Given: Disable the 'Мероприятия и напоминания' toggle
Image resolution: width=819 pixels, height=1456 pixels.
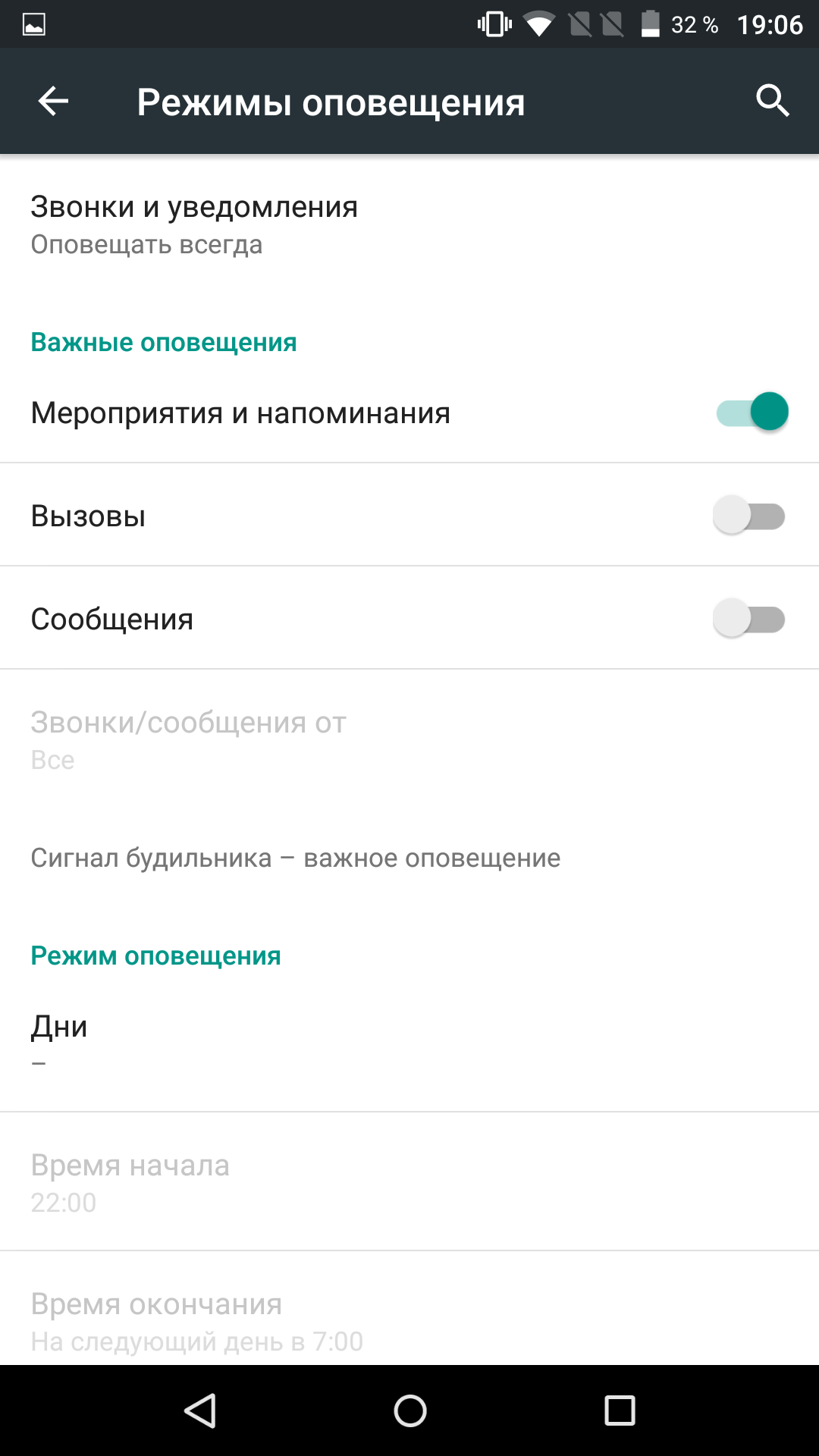Looking at the screenshot, I should (x=751, y=411).
